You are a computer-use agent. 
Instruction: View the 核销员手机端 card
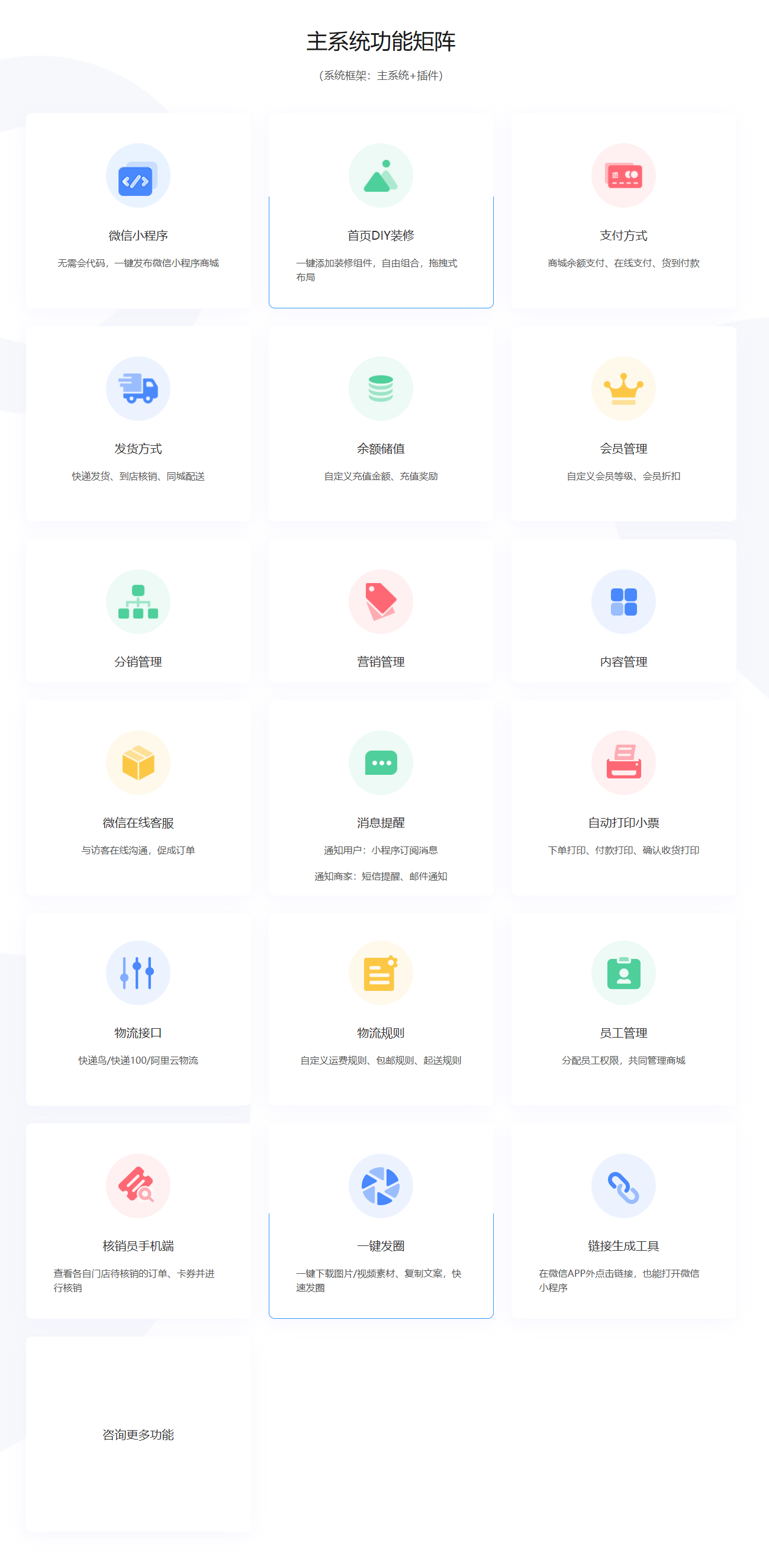click(x=138, y=1221)
